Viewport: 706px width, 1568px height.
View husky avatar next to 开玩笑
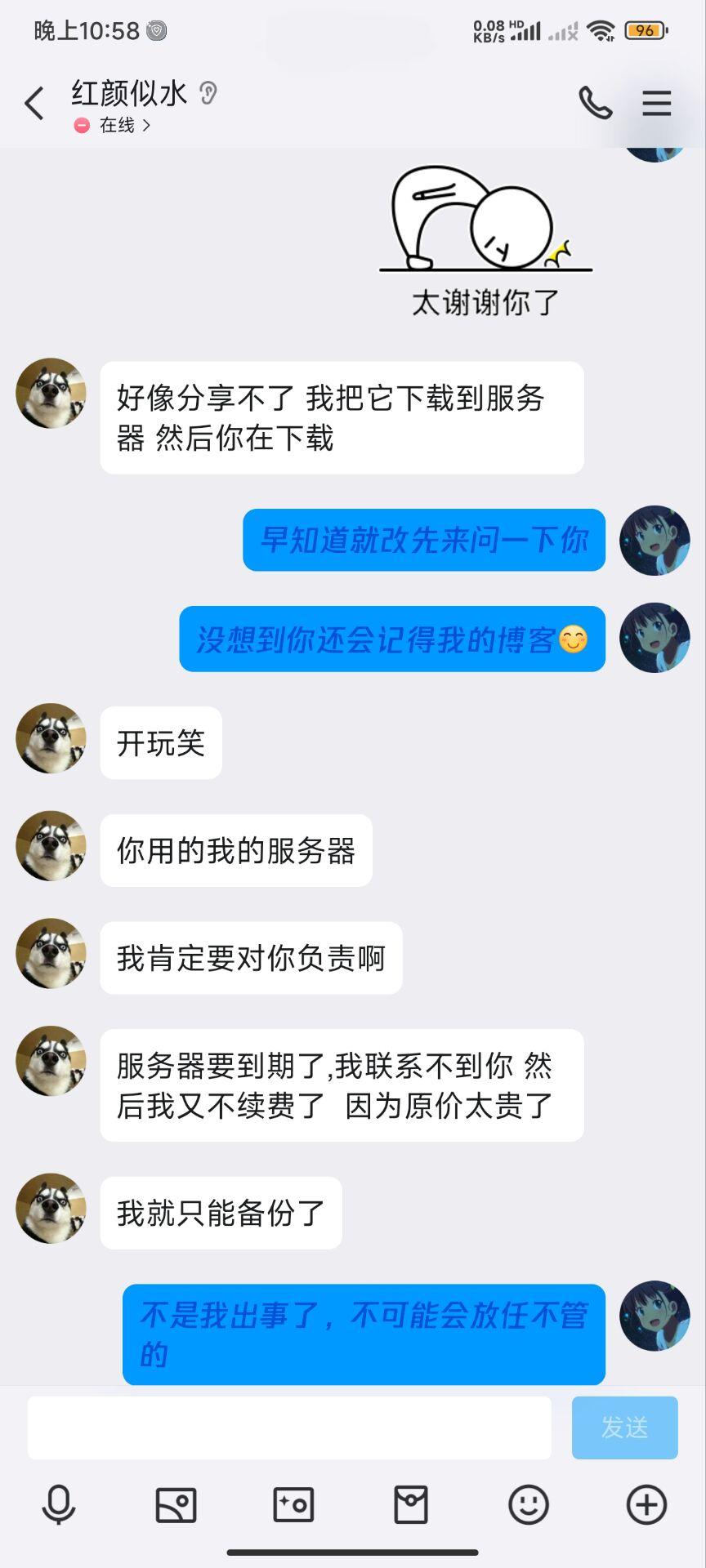click(x=51, y=738)
